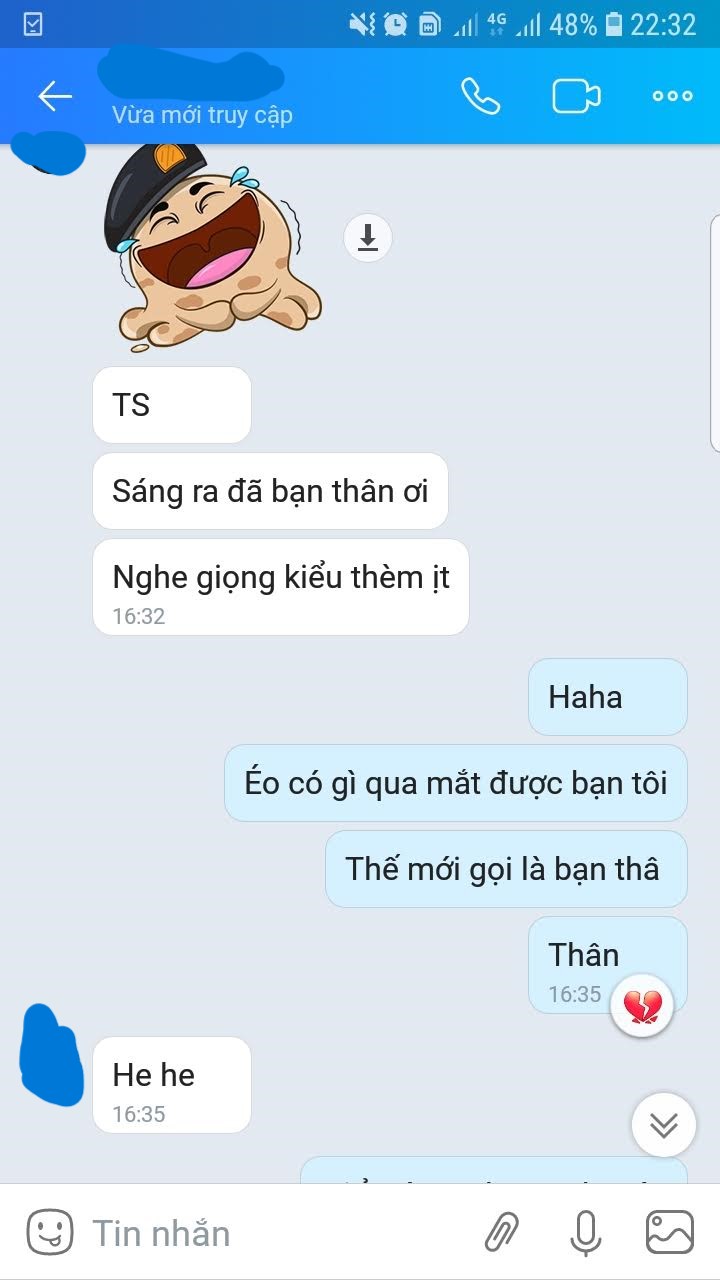Open the laughing sticker image
The image size is (720, 1280).
[210, 245]
